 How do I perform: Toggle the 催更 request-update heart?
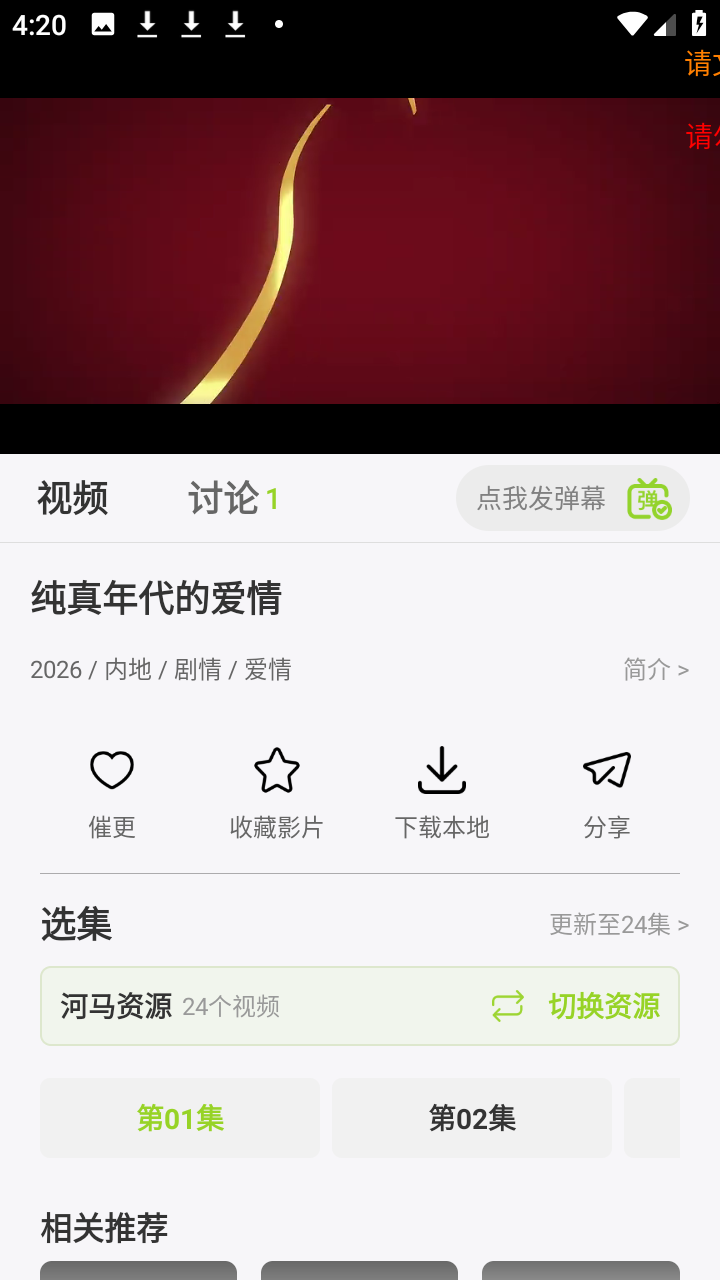111,790
